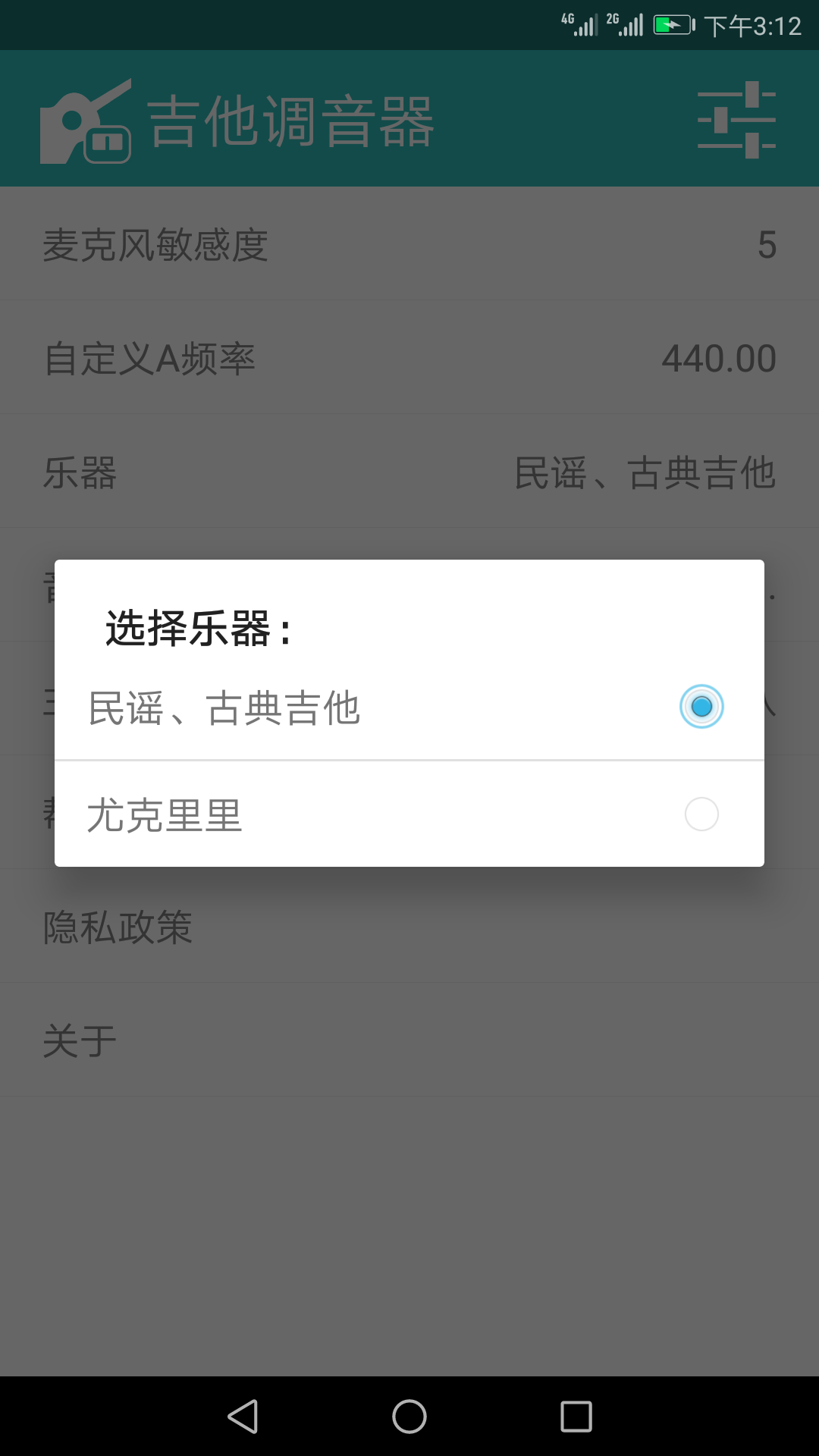819x1456 pixels.
Task: Open the 麦克风敏感度 sensitivity setting
Action: (409, 243)
